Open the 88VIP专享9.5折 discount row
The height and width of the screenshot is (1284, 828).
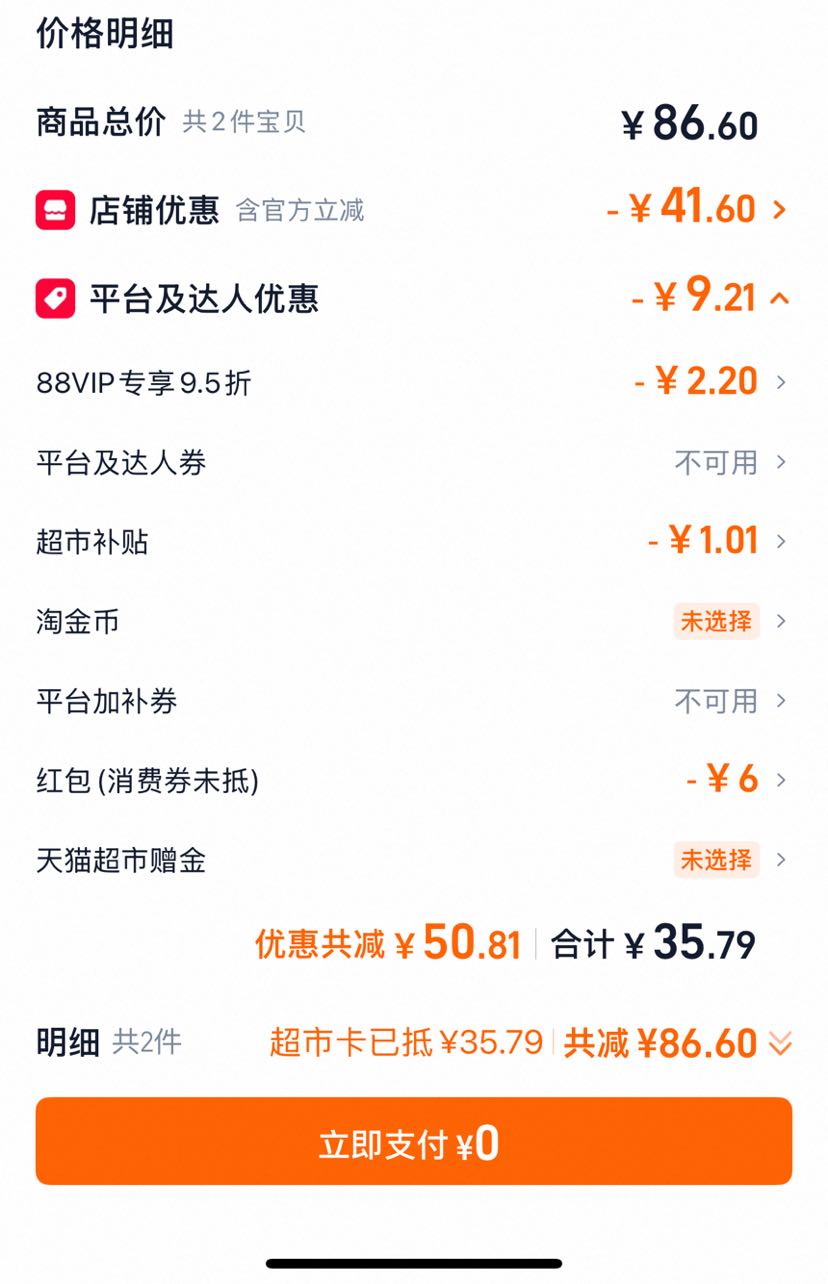point(414,382)
